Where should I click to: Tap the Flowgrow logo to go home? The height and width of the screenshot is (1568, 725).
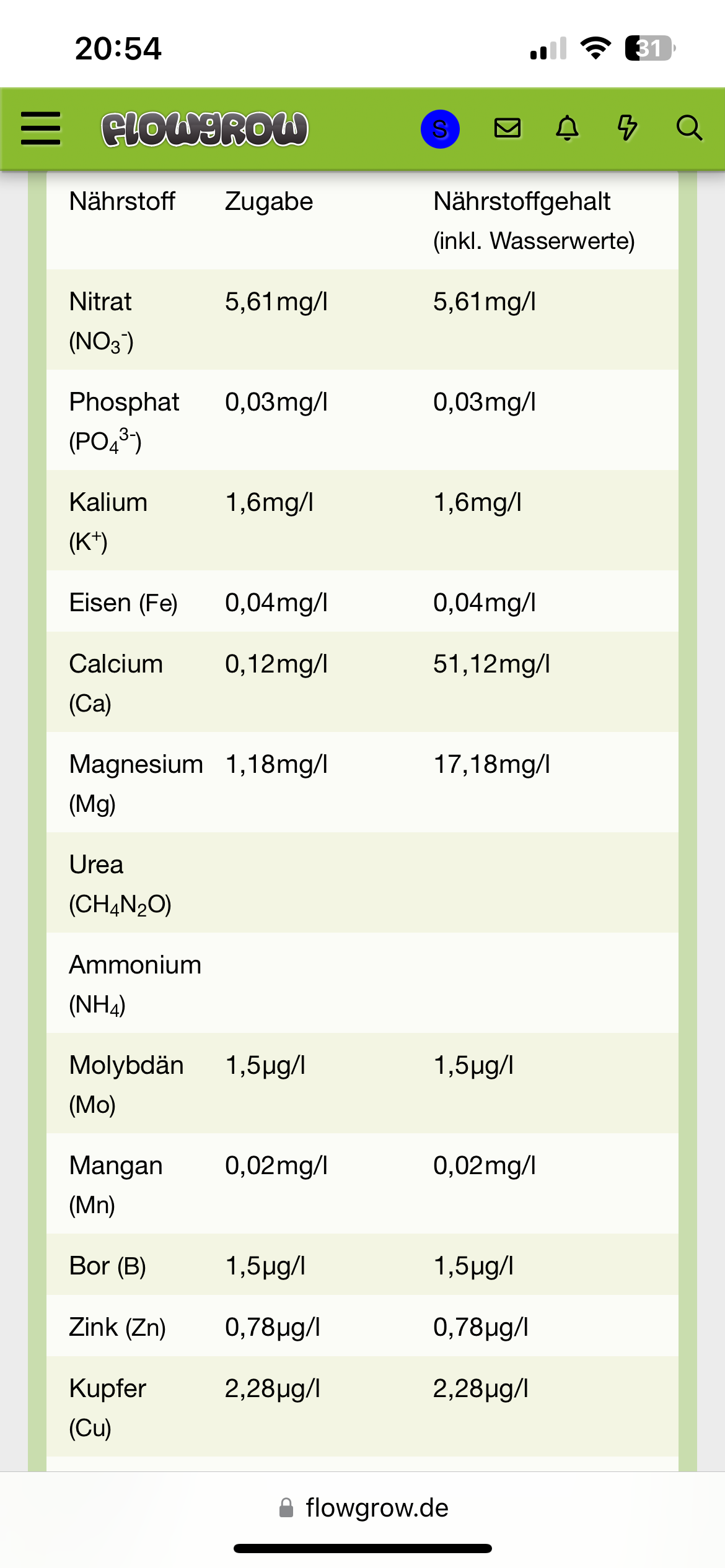[204, 129]
